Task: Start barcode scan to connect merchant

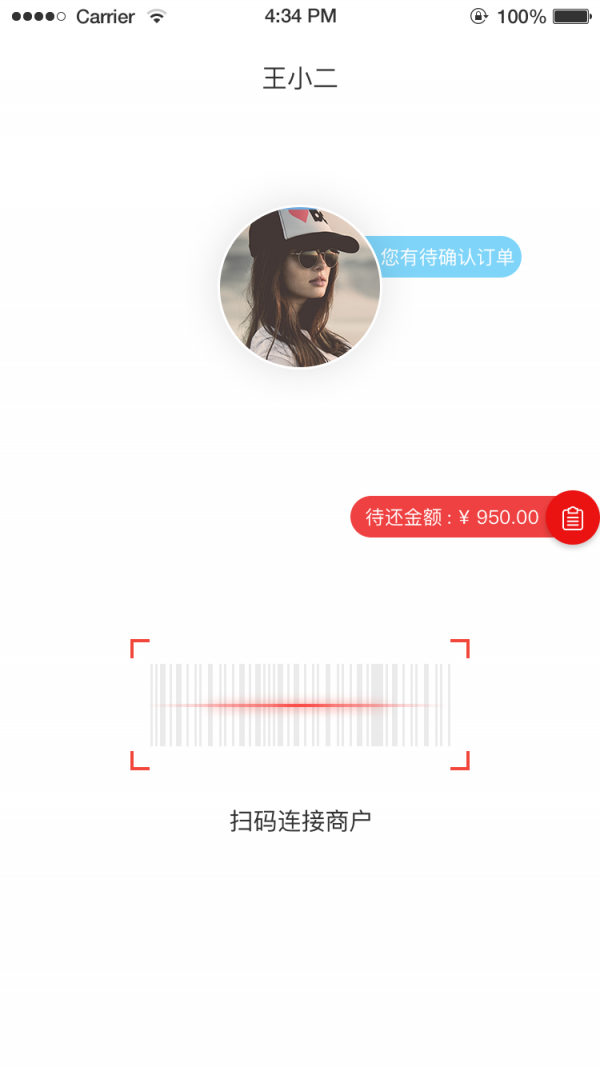Action: [x=300, y=704]
